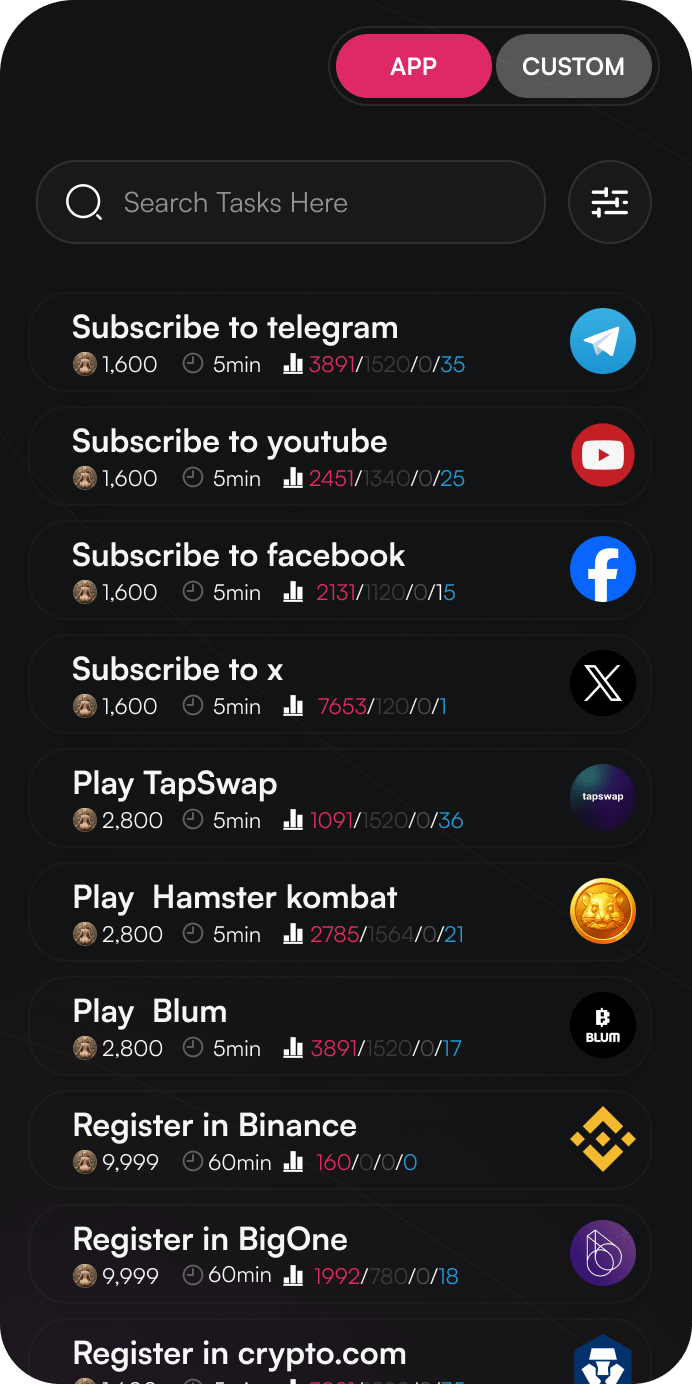Switch to the CUSTOM tab
Viewport: 692px width, 1384px height.
(573, 67)
